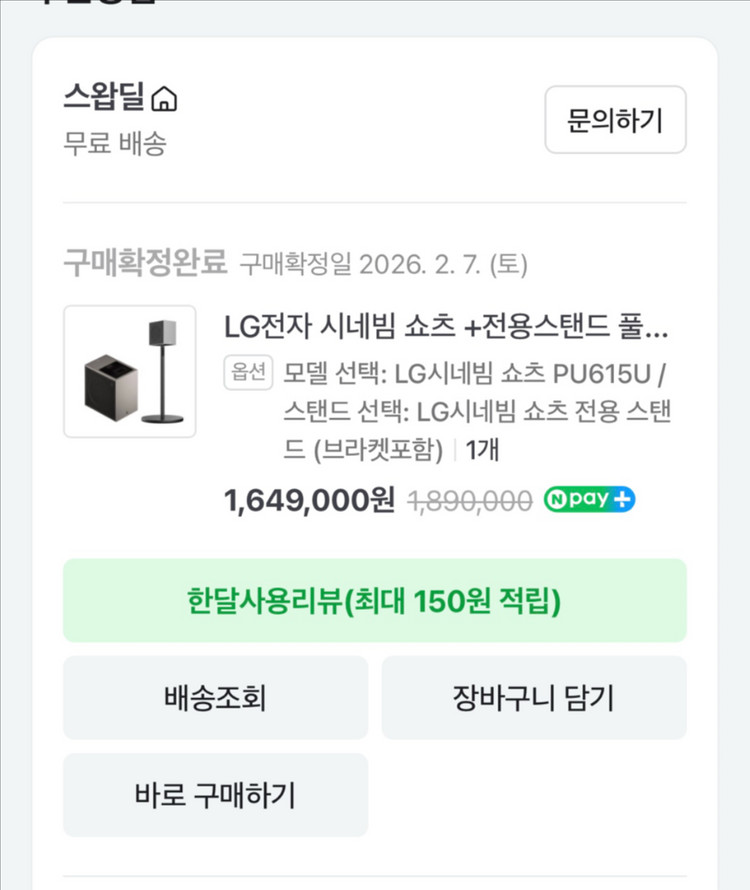Click the 문의하기 button
This screenshot has width=750, height=890.
[x=614, y=119]
